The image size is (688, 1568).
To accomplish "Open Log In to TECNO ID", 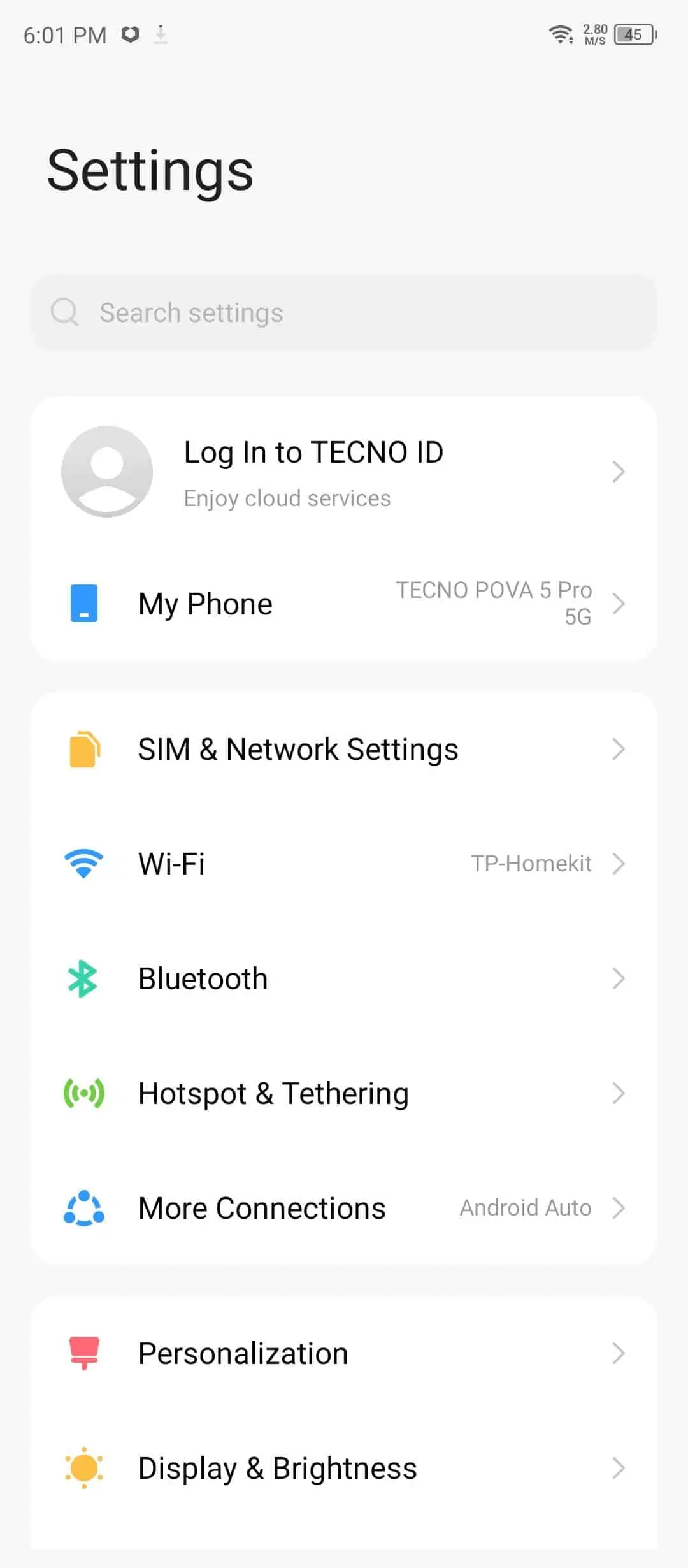I will pyautogui.click(x=344, y=472).
